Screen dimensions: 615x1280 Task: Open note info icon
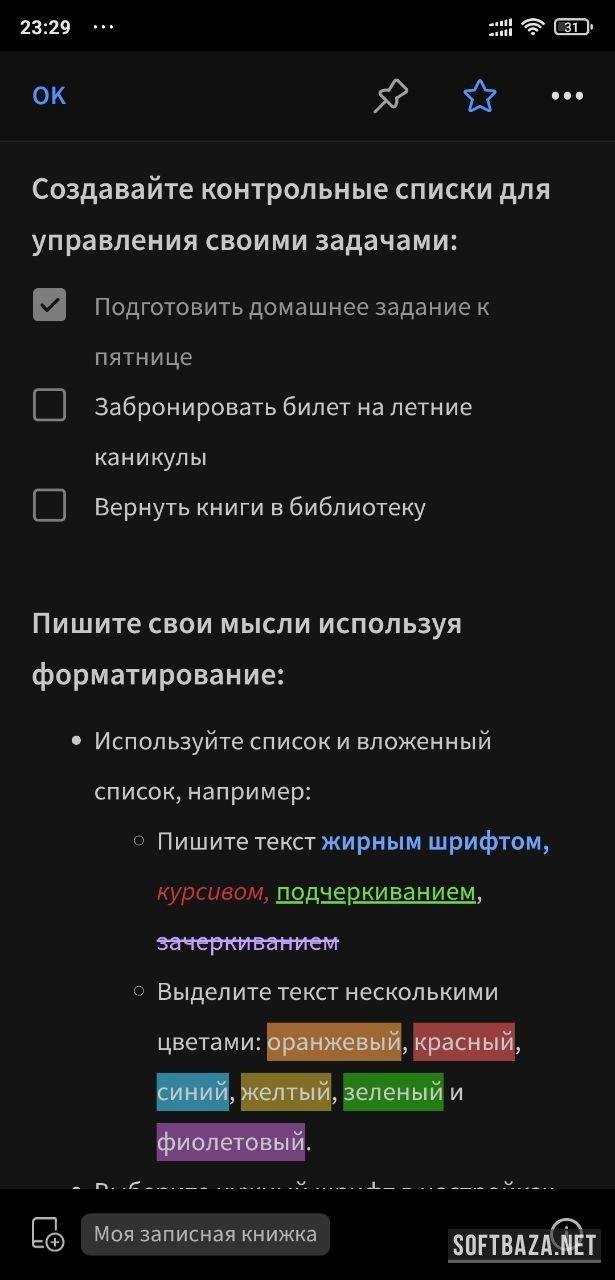(566, 1233)
